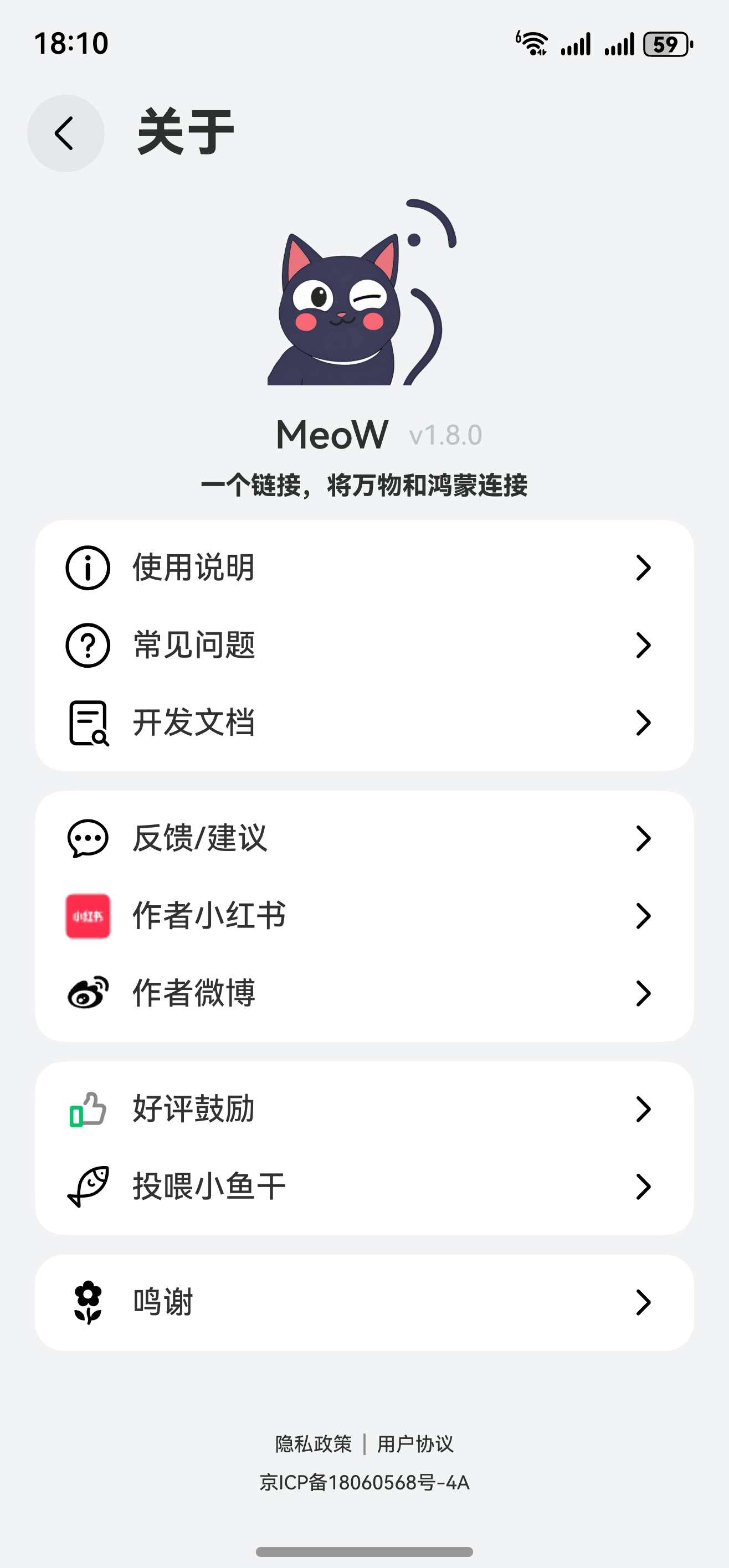Open the 鸣谢 row
The width and height of the screenshot is (729, 1568).
[364, 1303]
